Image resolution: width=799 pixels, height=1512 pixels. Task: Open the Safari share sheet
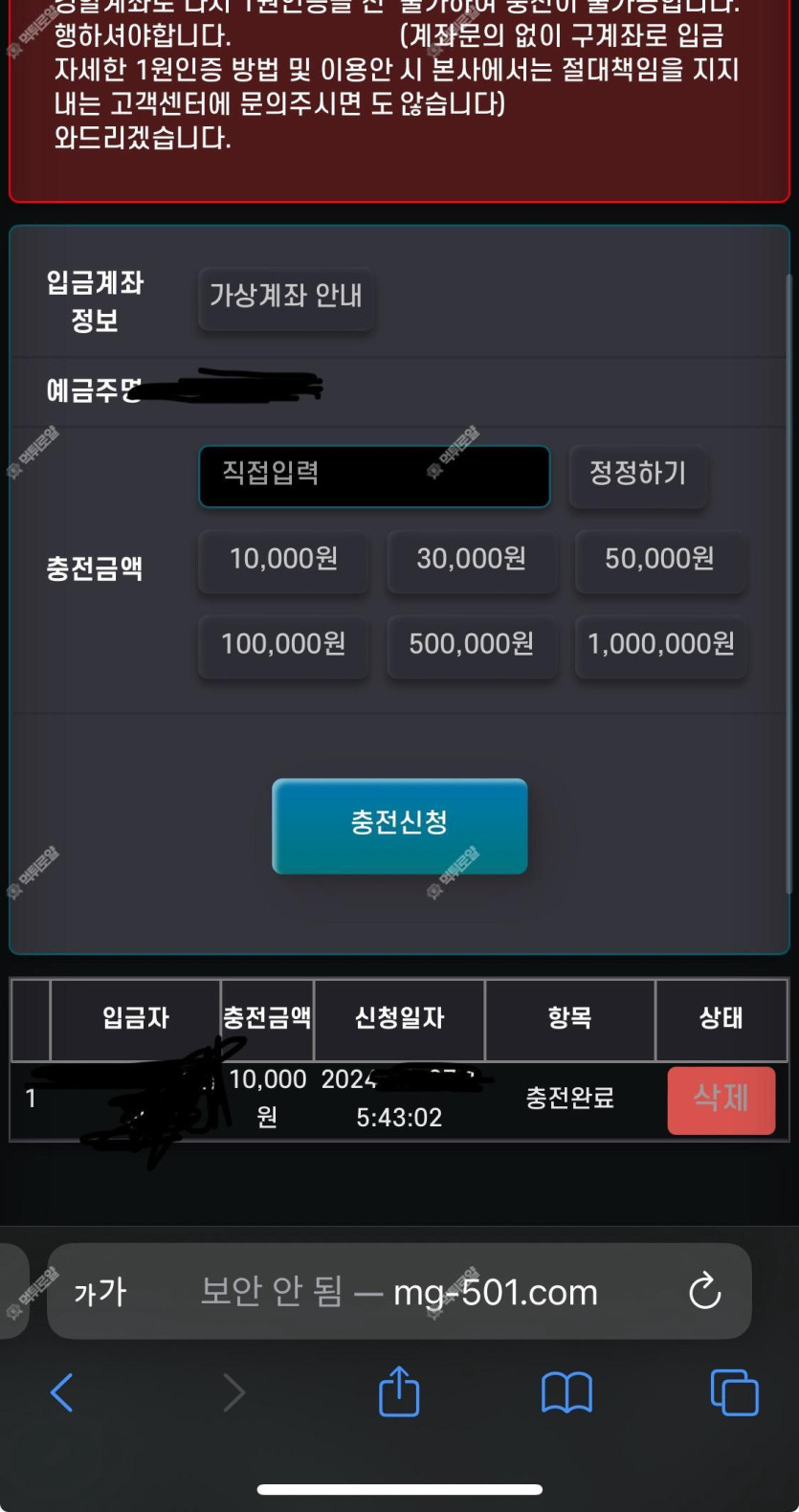[399, 1391]
